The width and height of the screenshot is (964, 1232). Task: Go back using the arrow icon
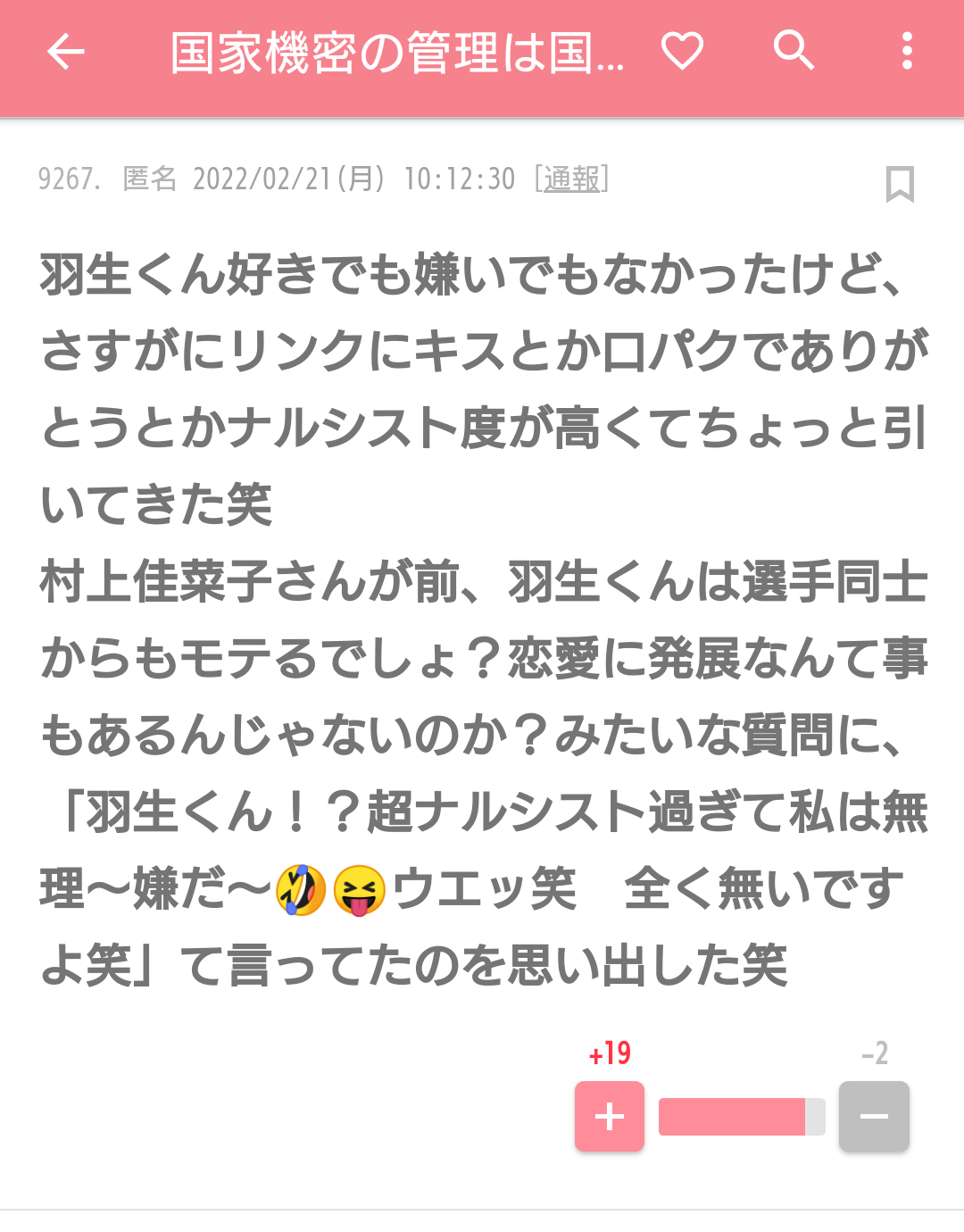click(x=65, y=52)
